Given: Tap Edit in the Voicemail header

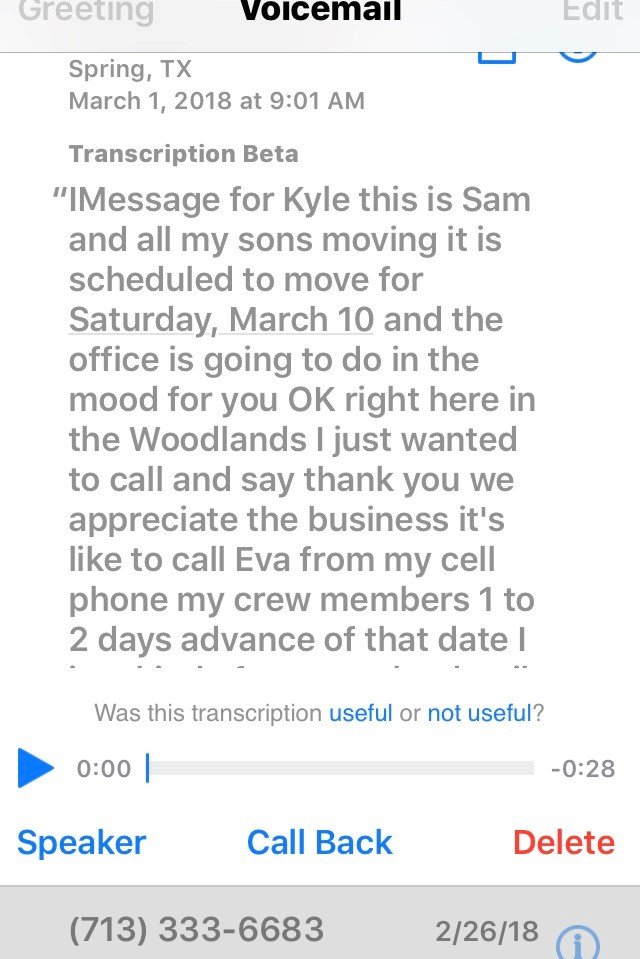Looking at the screenshot, I should pos(595,12).
